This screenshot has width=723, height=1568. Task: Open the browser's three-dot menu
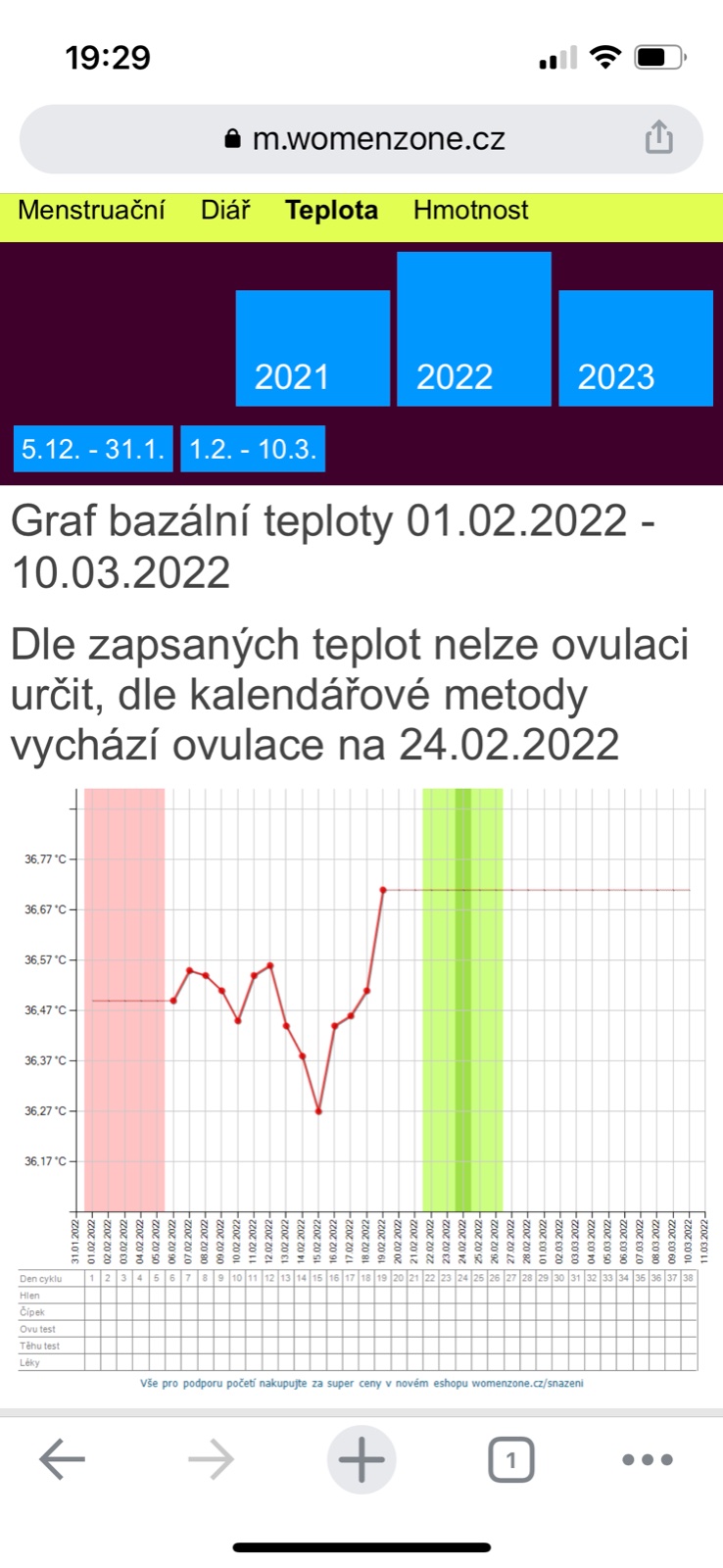tap(648, 1459)
